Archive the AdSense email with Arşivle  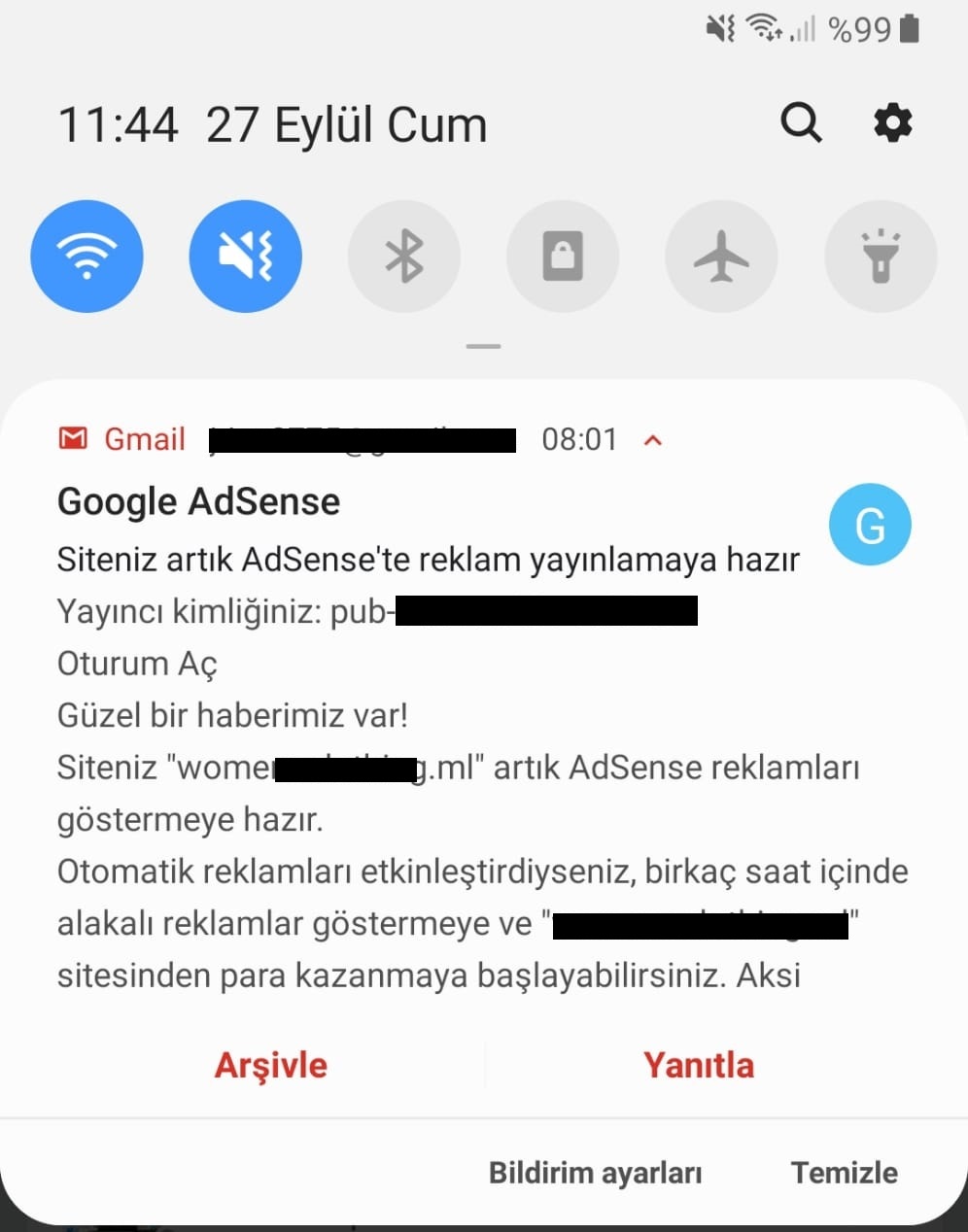270,1065
